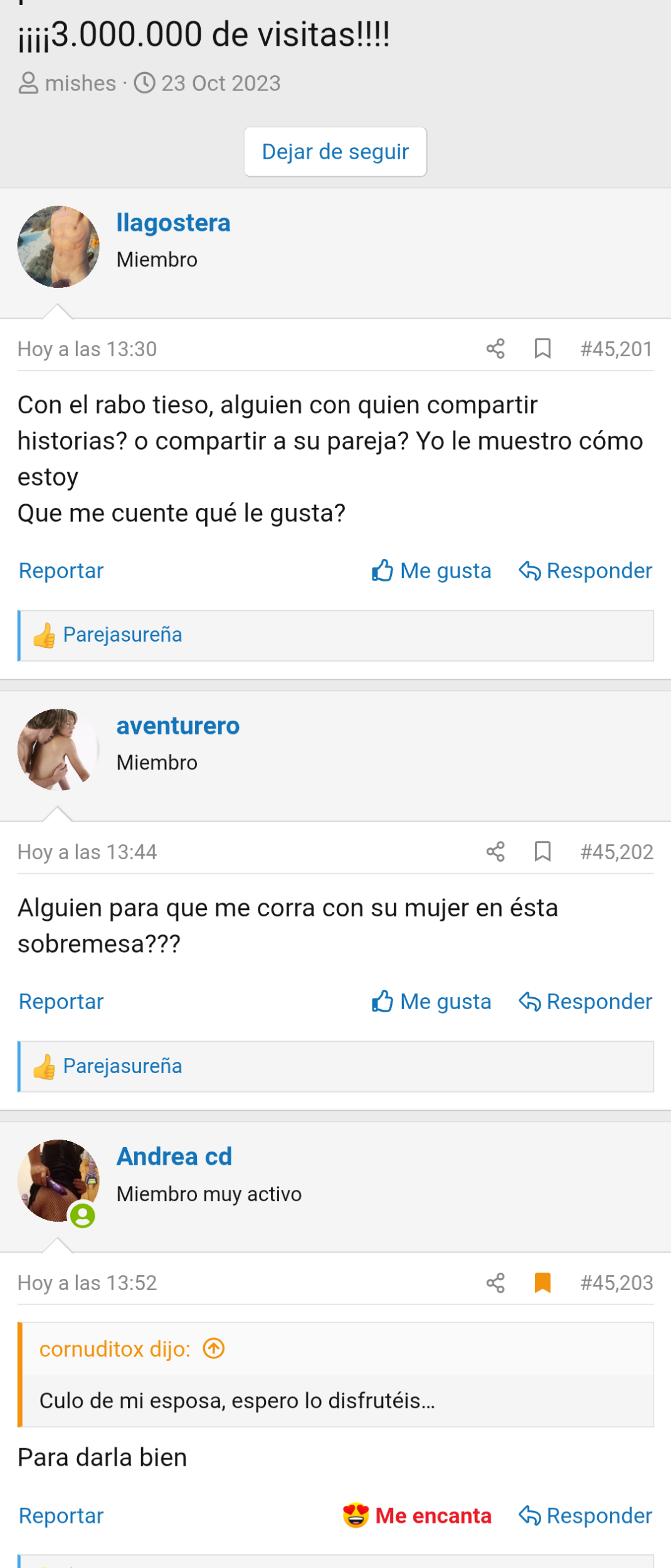Bookmark post #45,201
The width and height of the screenshot is (671, 1568).
pos(542,349)
